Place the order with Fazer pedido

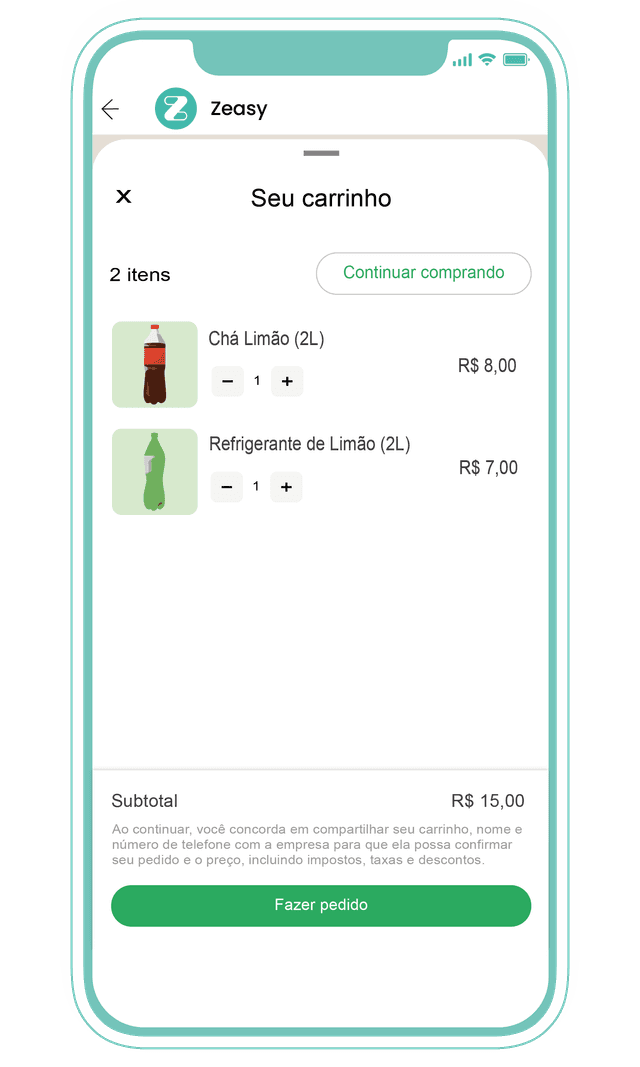coord(321,905)
